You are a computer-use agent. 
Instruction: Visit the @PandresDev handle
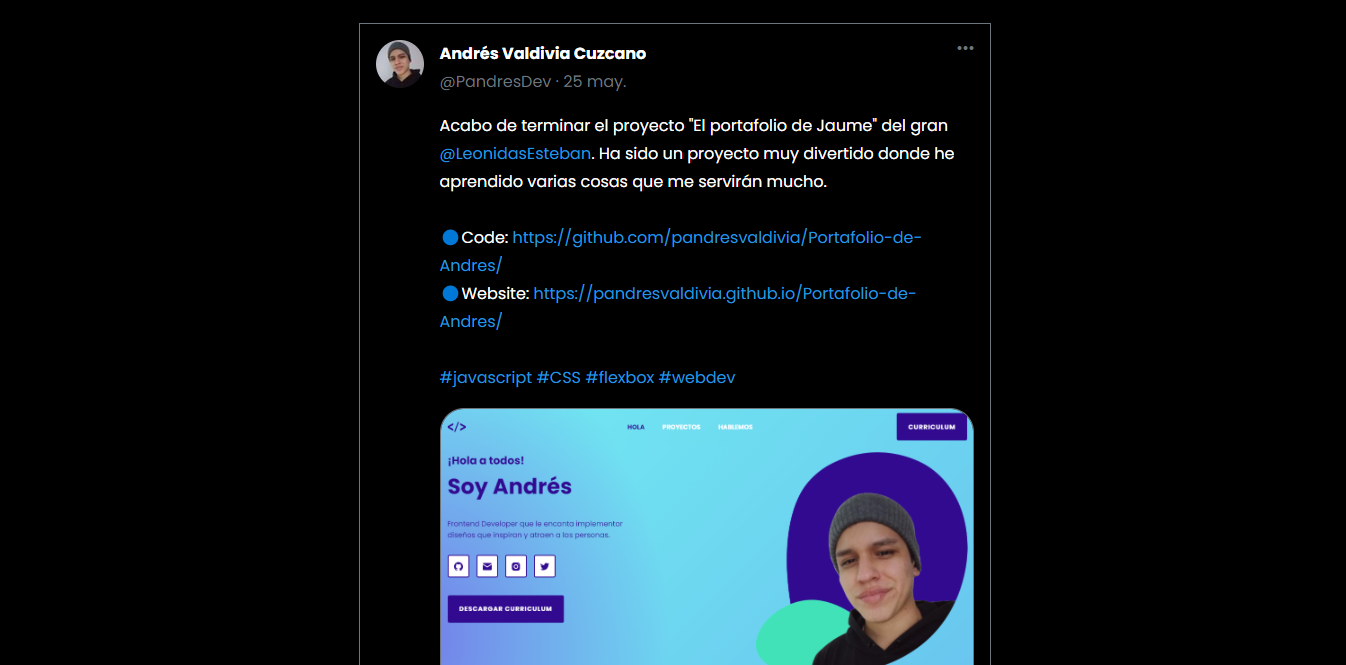495,82
